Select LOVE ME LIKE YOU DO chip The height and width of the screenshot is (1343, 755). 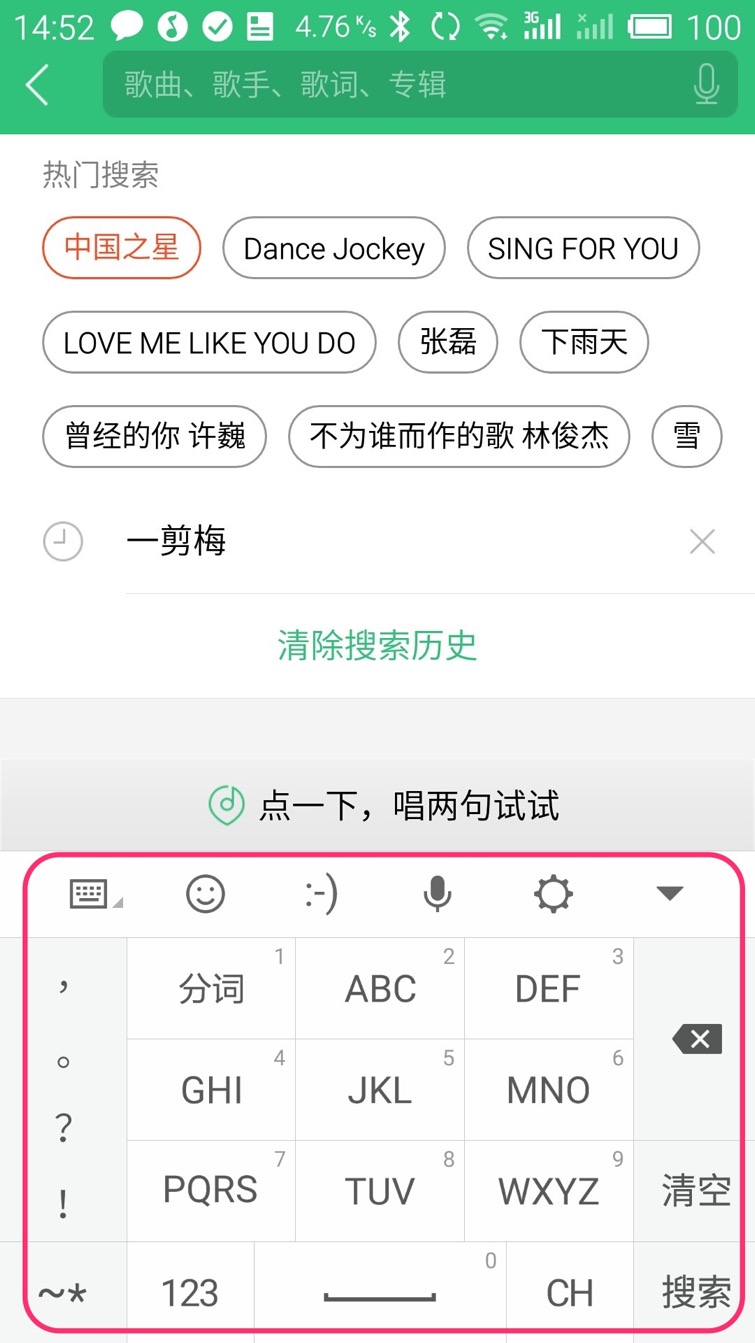point(209,343)
